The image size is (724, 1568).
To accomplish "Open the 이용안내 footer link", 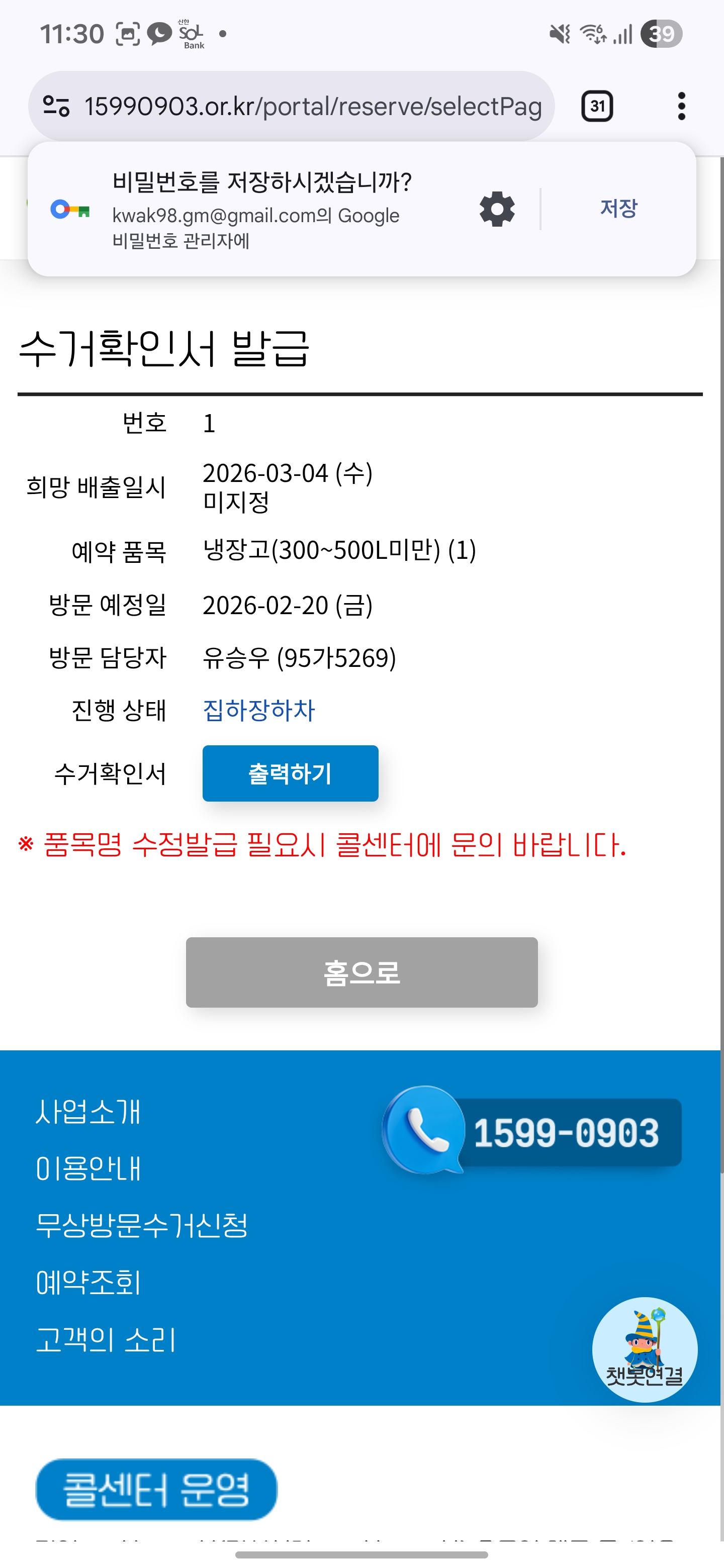I will pos(88,1168).
